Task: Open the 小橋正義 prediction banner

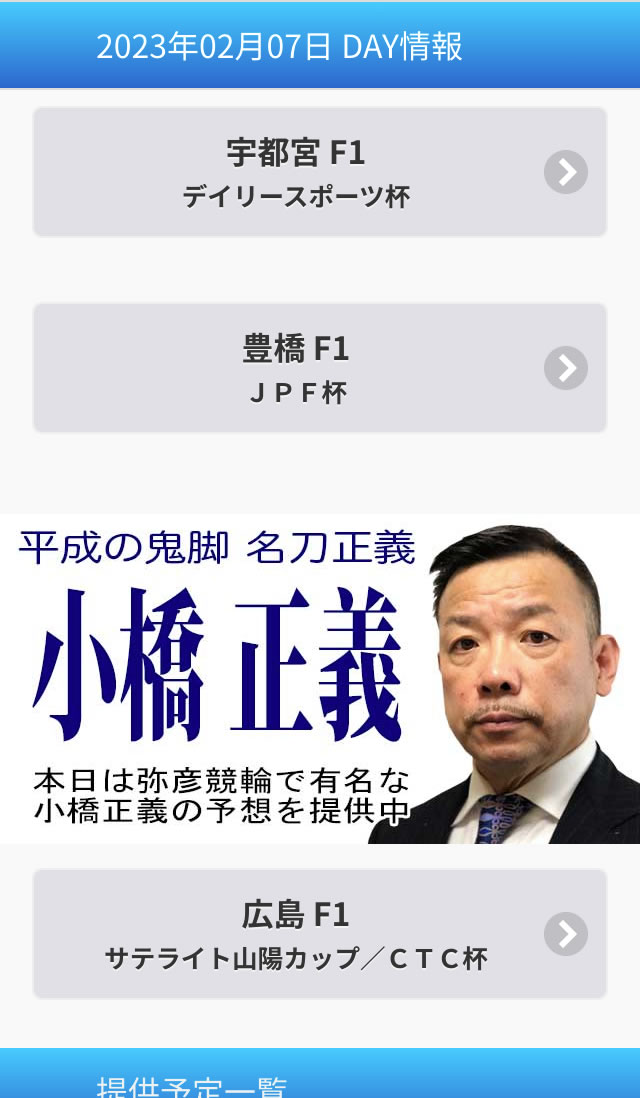Action: click(x=320, y=680)
